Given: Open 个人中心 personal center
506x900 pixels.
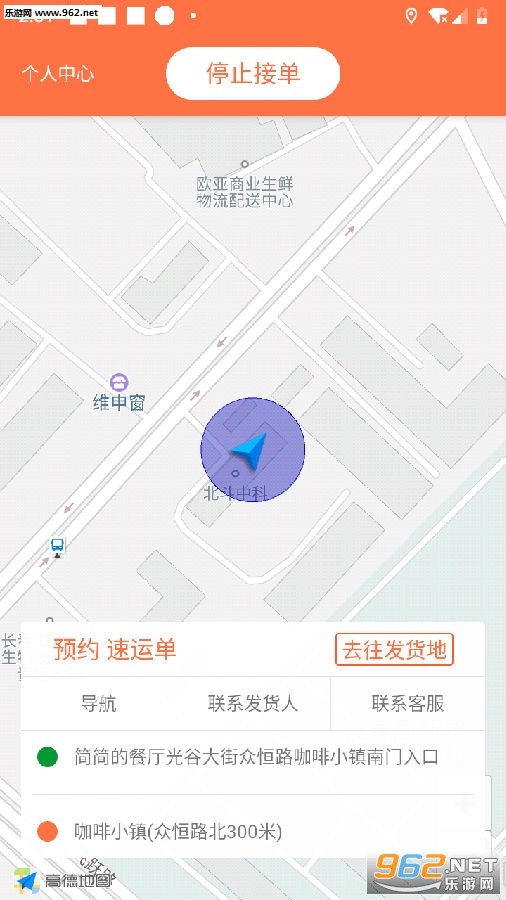Looking at the screenshot, I should tap(58, 74).
